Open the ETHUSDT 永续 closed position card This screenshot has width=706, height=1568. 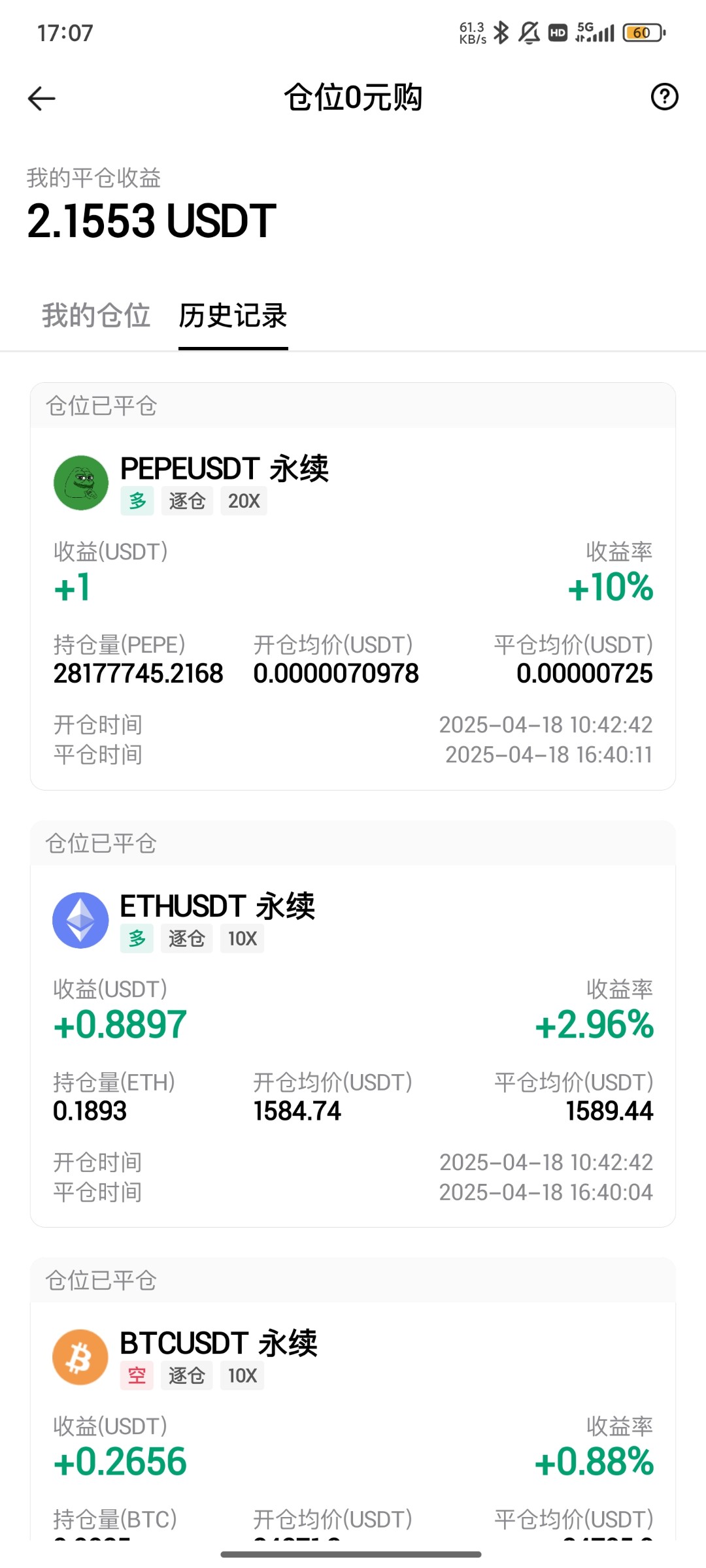[353, 1024]
